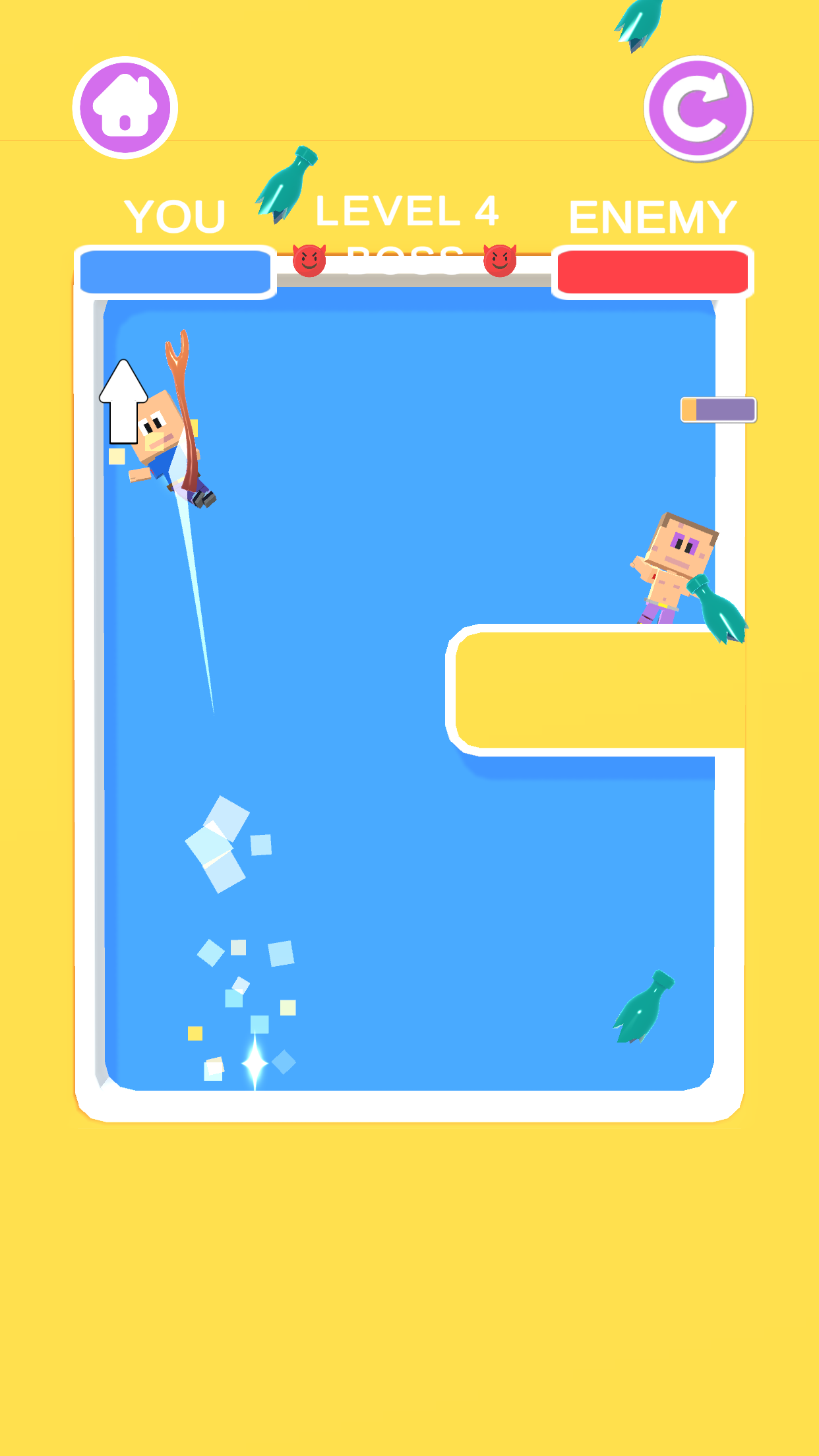Screen dimensions: 819x1456
Task: Go to the home menu
Action: pyautogui.click(x=125, y=107)
